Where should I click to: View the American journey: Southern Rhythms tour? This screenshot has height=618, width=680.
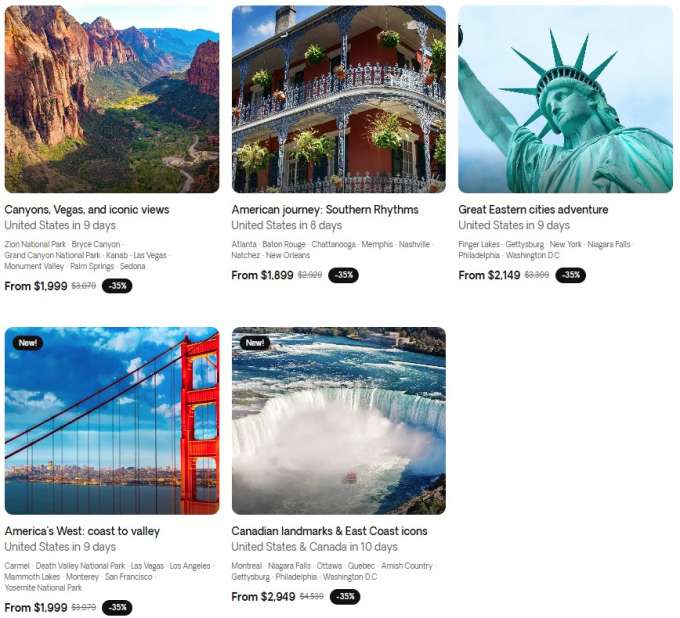point(325,210)
